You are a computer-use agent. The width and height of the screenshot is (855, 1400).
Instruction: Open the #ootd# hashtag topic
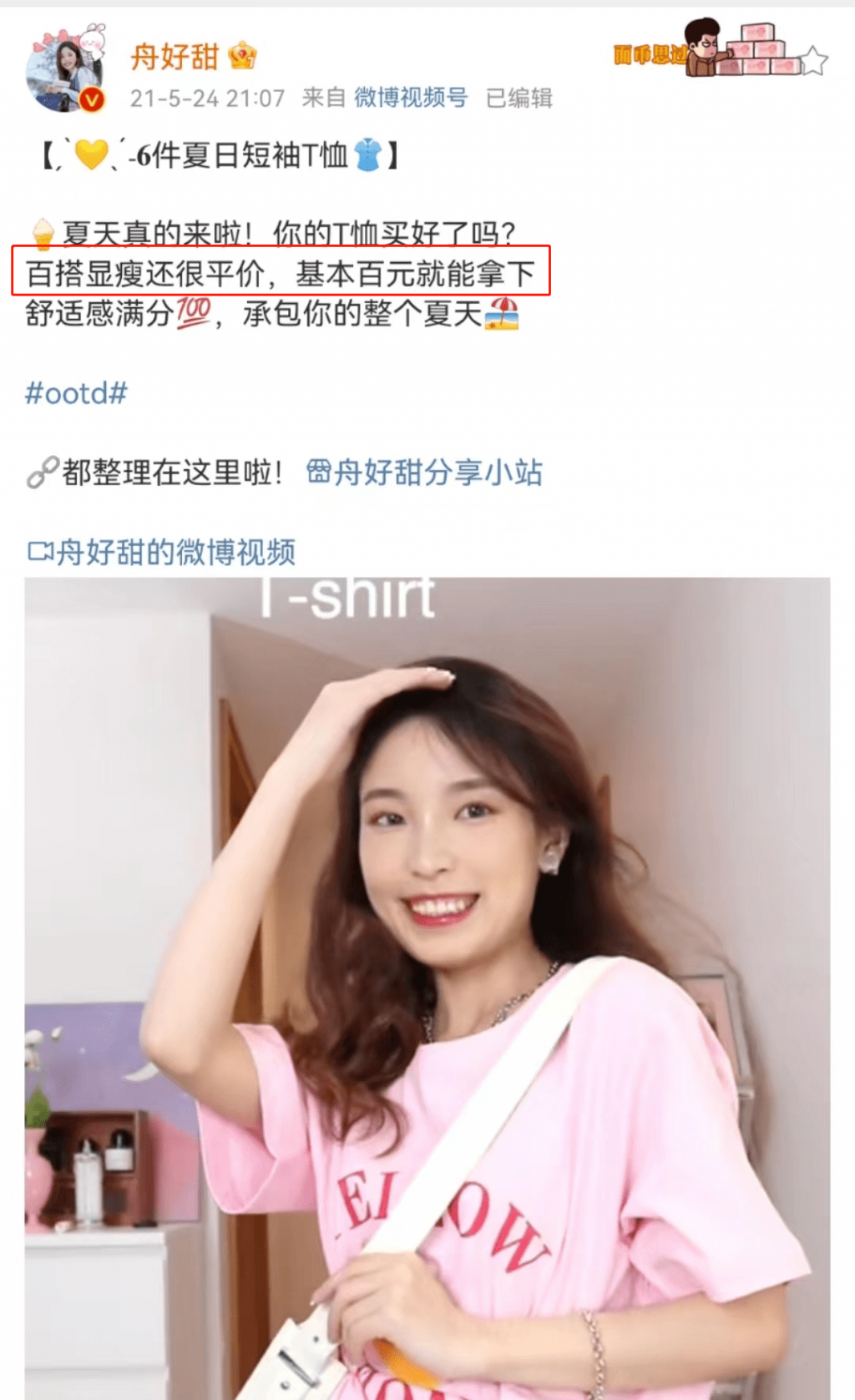(76, 393)
